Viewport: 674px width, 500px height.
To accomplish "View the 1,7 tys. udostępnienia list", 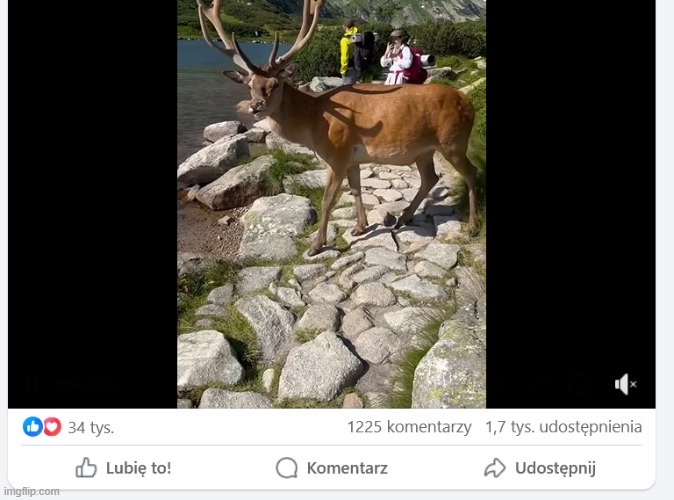I will pos(563,427).
